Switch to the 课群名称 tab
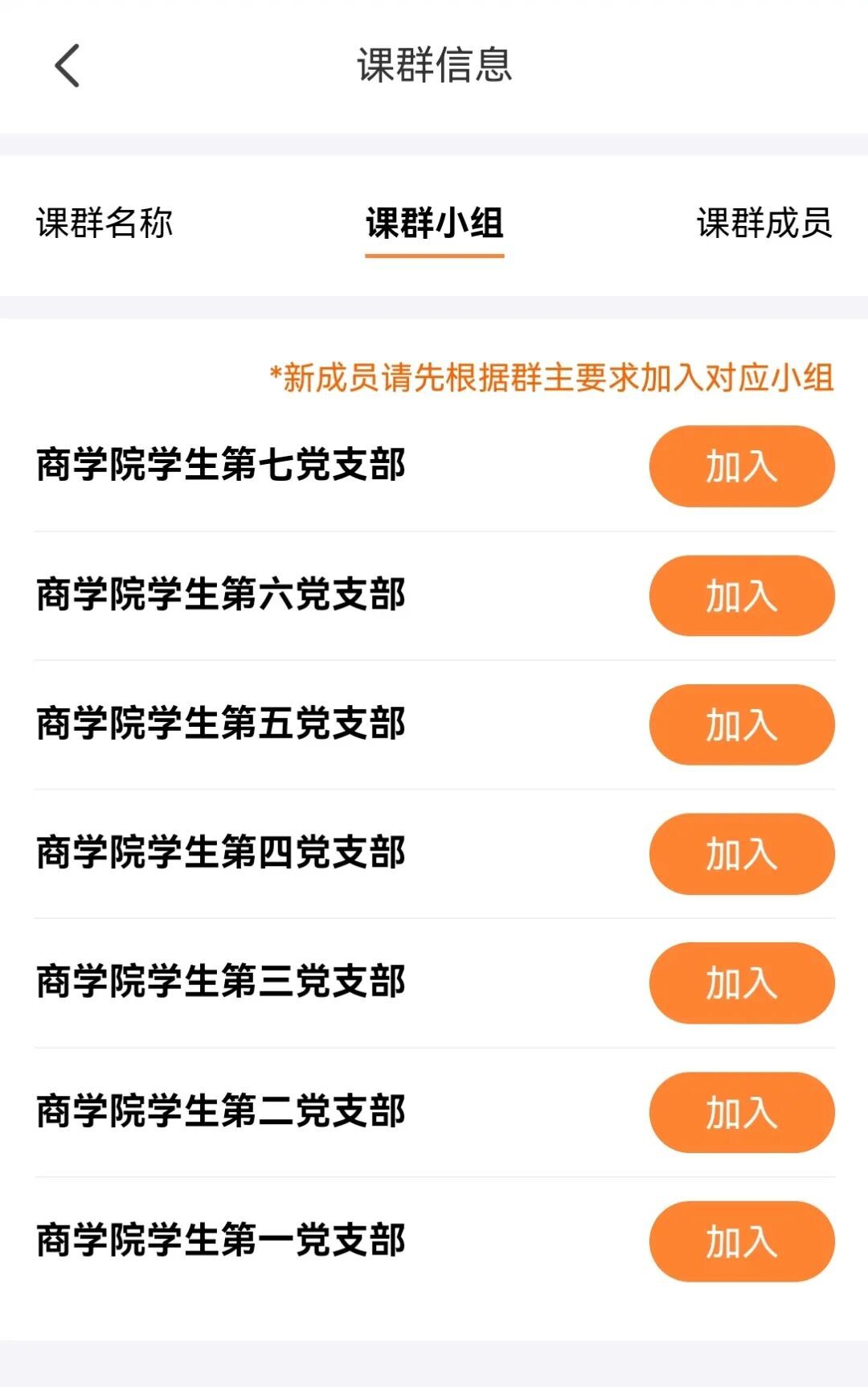 click(104, 223)
